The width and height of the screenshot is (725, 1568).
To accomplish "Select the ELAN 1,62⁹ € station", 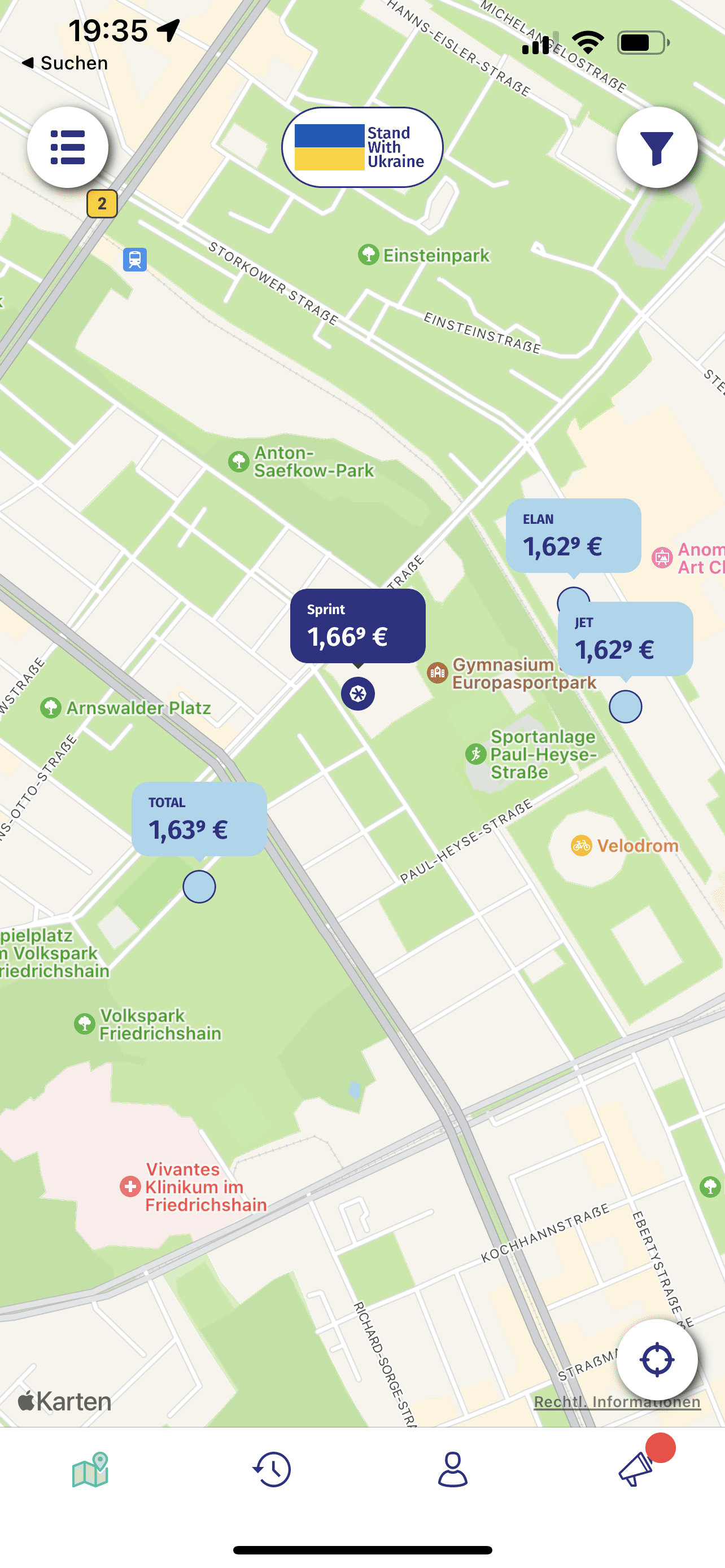I will pyautogui.click(x=573, y=536).
